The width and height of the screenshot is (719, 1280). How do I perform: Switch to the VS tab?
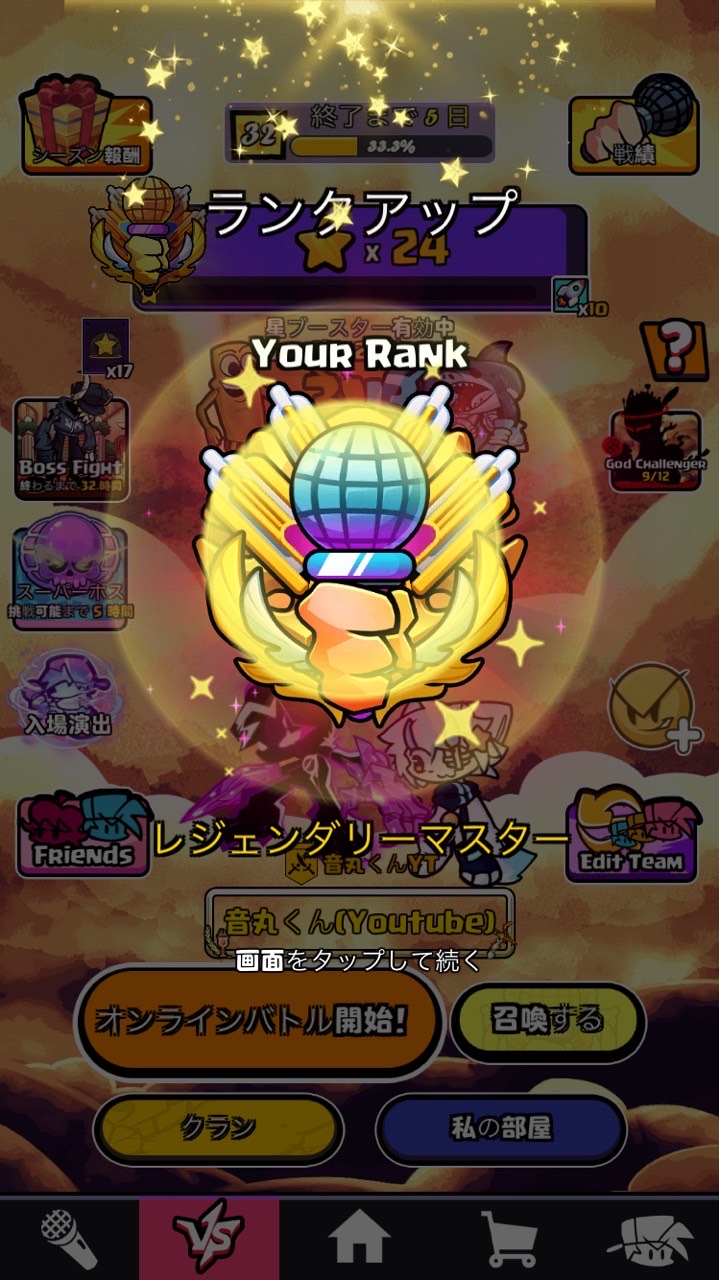208,1240
